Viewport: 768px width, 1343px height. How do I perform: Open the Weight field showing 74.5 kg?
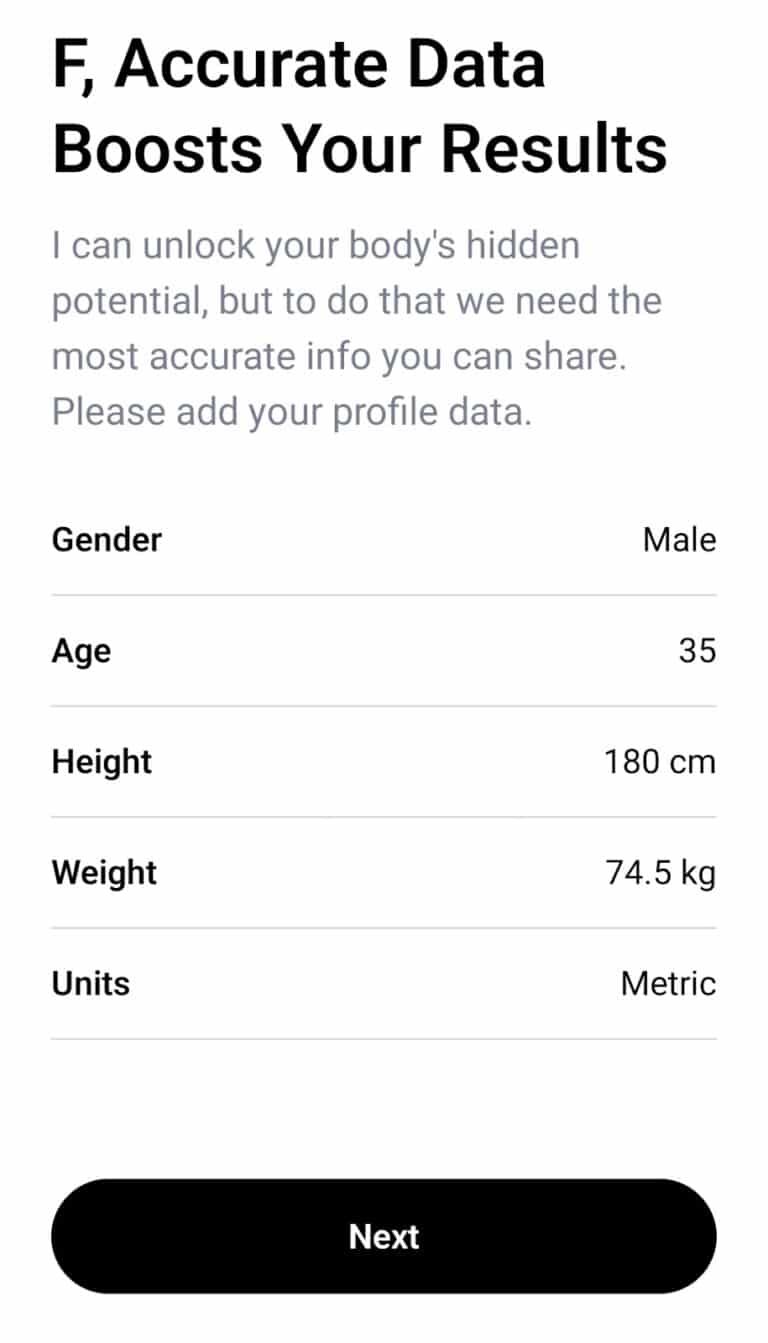tap(384, 872)
